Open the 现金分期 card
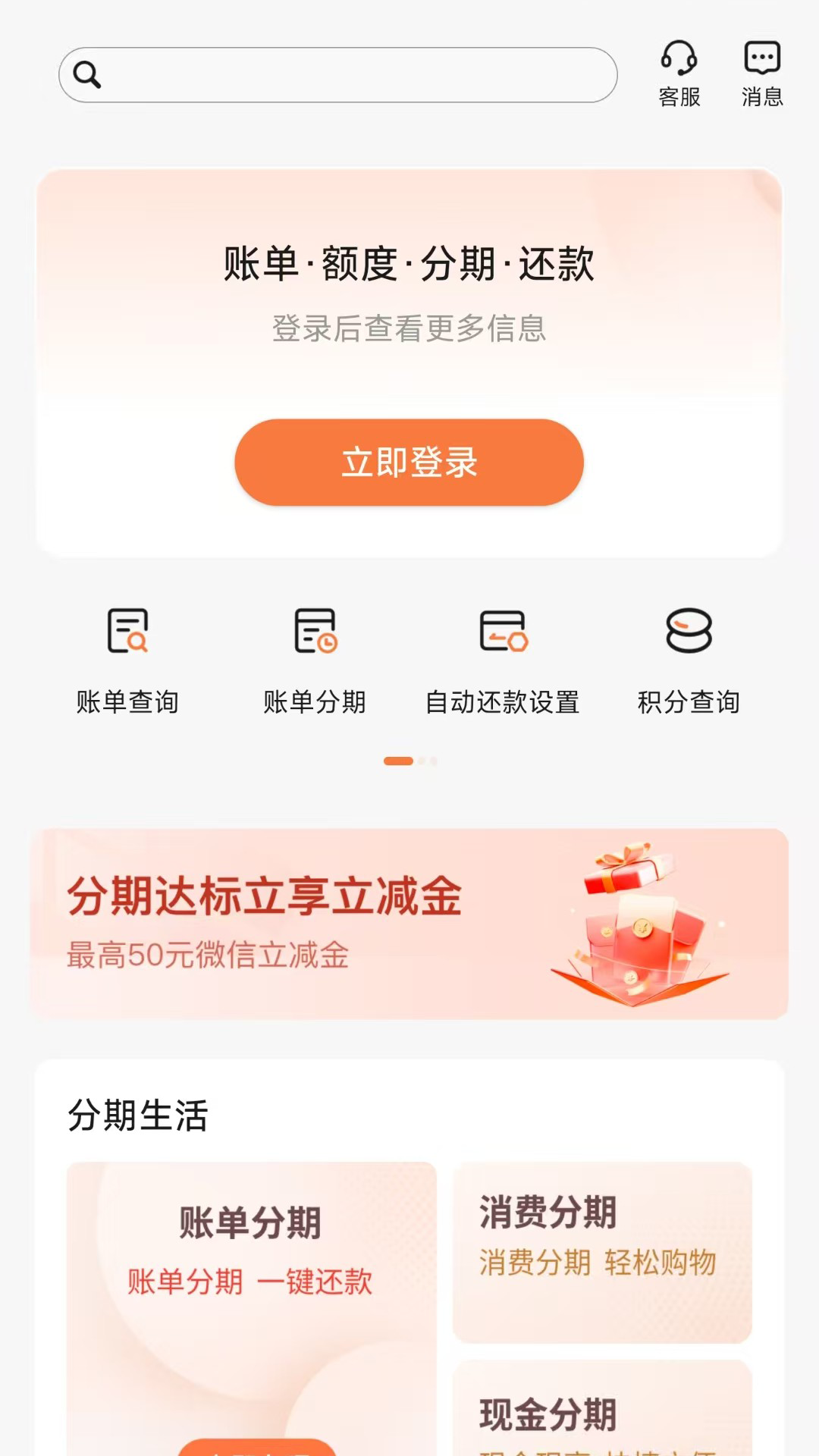 point(602,1408)
